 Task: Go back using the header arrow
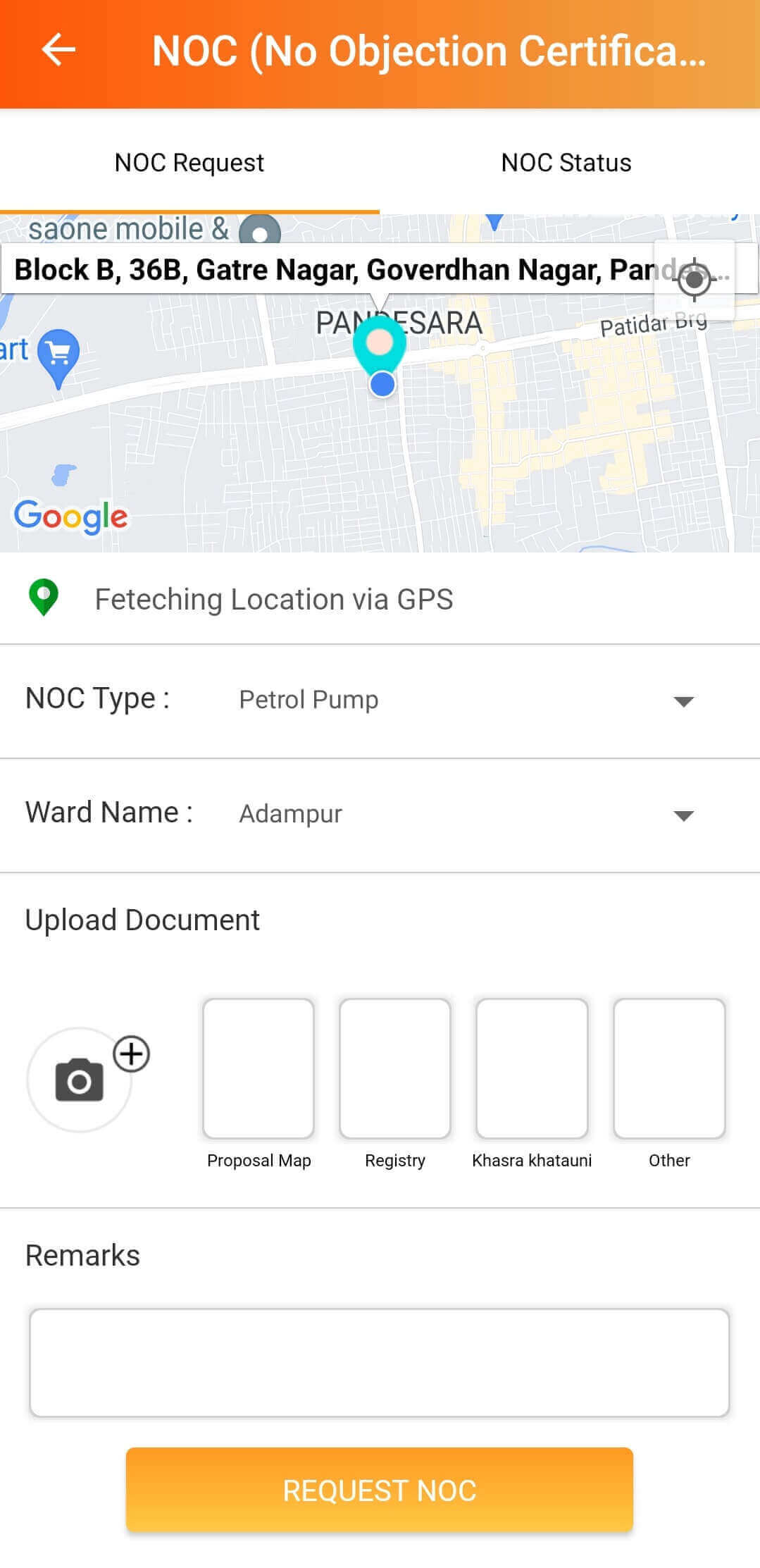58,50
